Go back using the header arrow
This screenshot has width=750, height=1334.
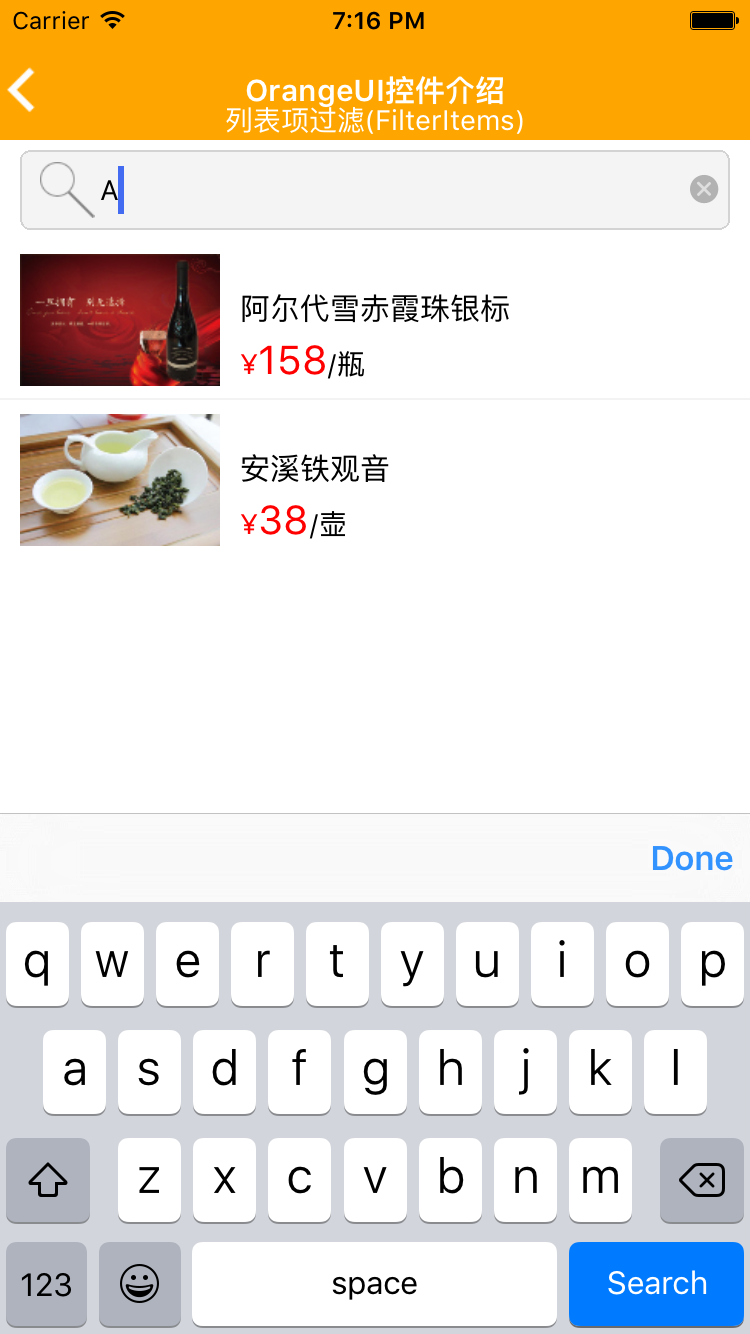[x=22, y=90]
